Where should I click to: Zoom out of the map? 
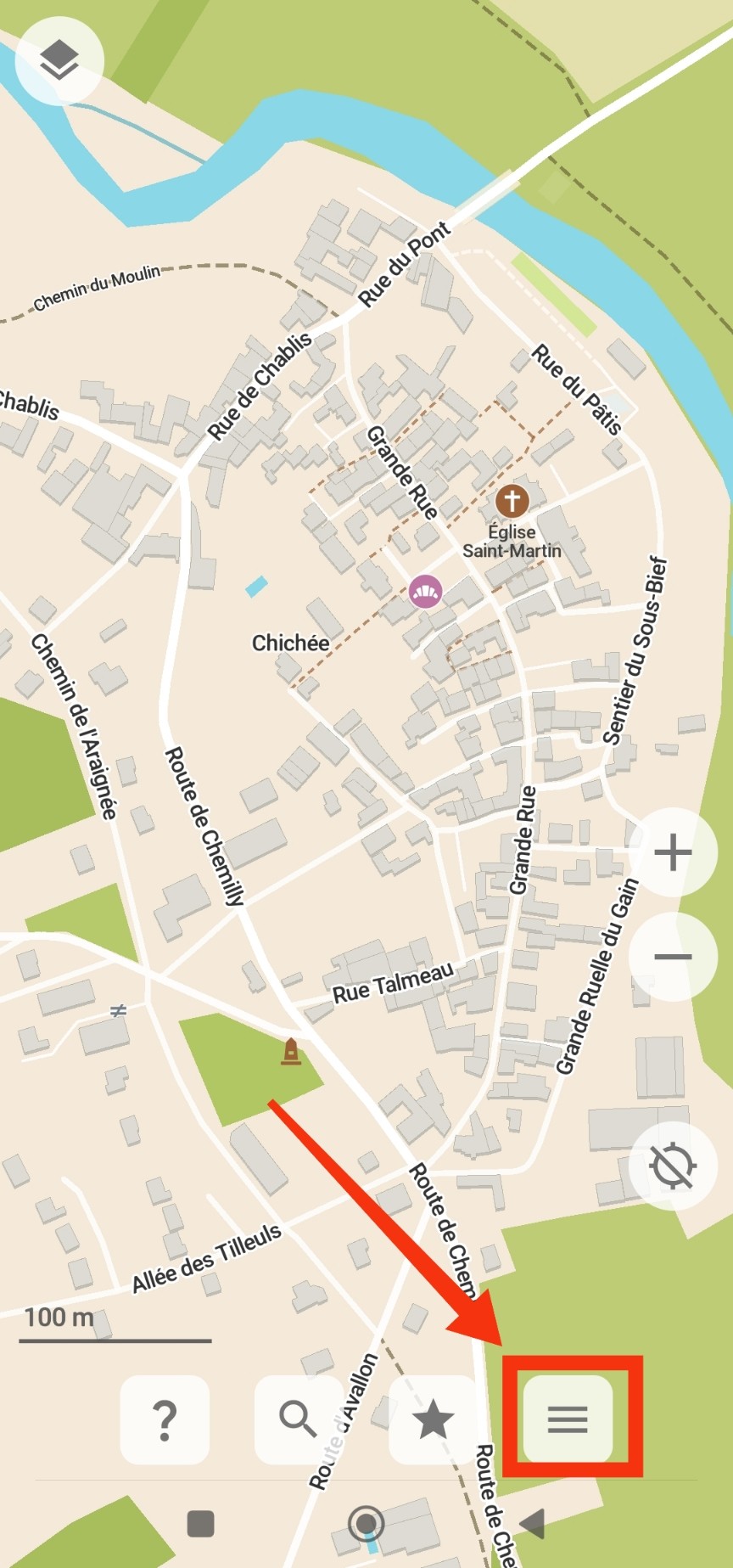(674, 957)
